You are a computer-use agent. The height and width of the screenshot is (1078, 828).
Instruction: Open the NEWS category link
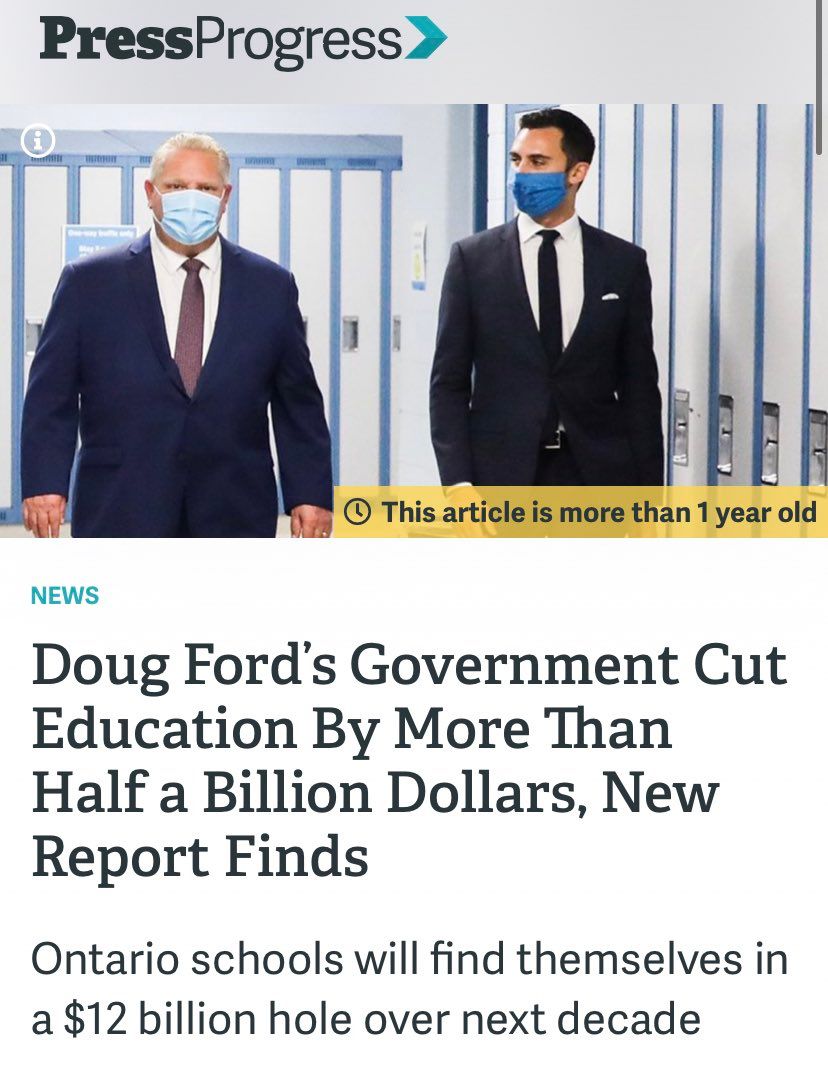[65, 597]
